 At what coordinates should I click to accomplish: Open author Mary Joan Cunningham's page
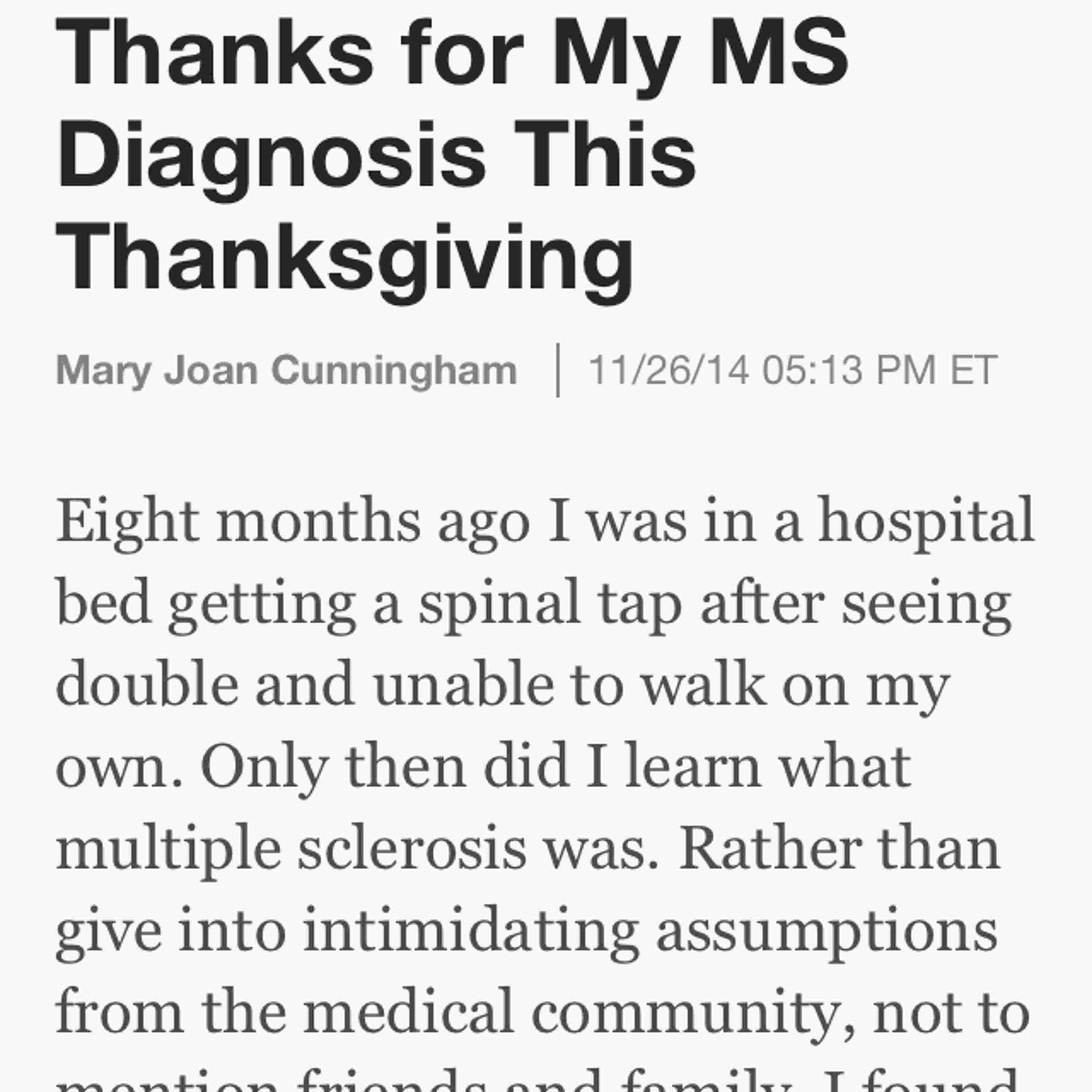coord(286,371)
